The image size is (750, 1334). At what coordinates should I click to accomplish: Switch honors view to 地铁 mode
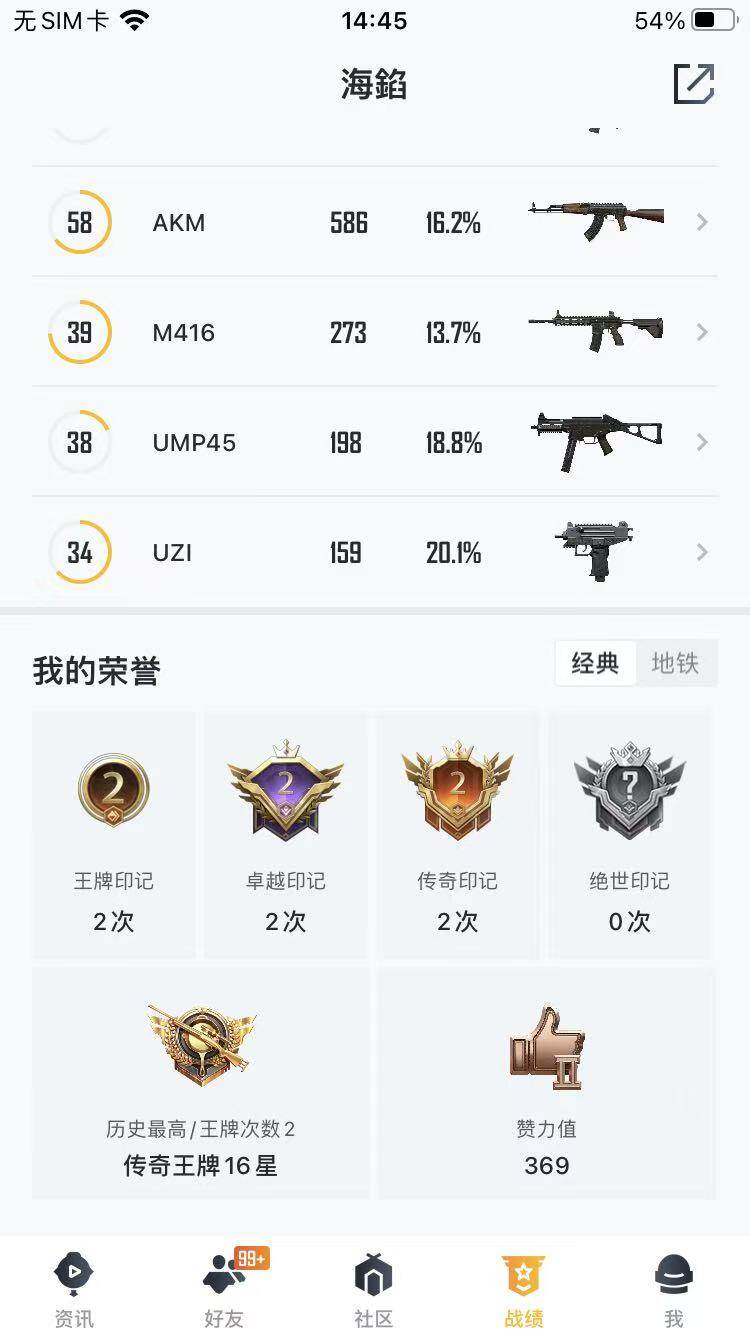[678, 663]
